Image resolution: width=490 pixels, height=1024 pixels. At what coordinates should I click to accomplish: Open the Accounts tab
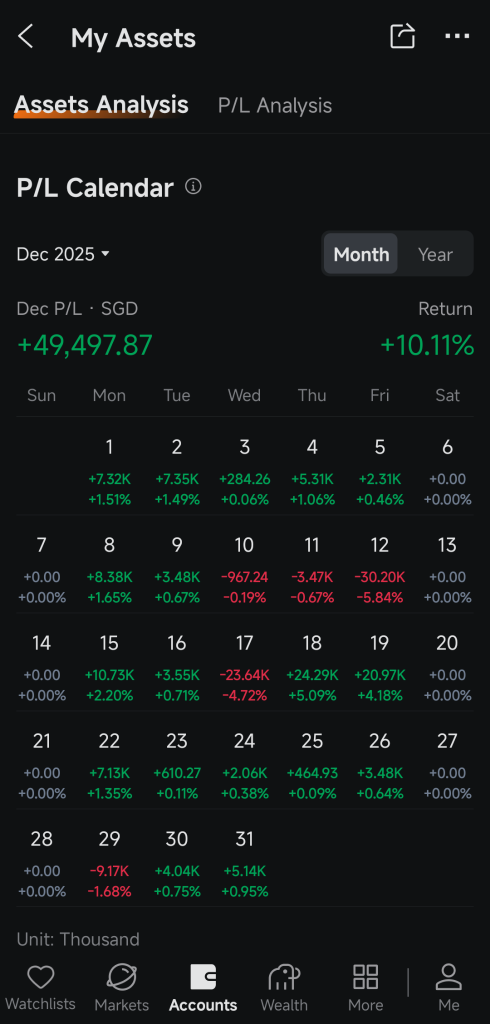click(203, 988)
